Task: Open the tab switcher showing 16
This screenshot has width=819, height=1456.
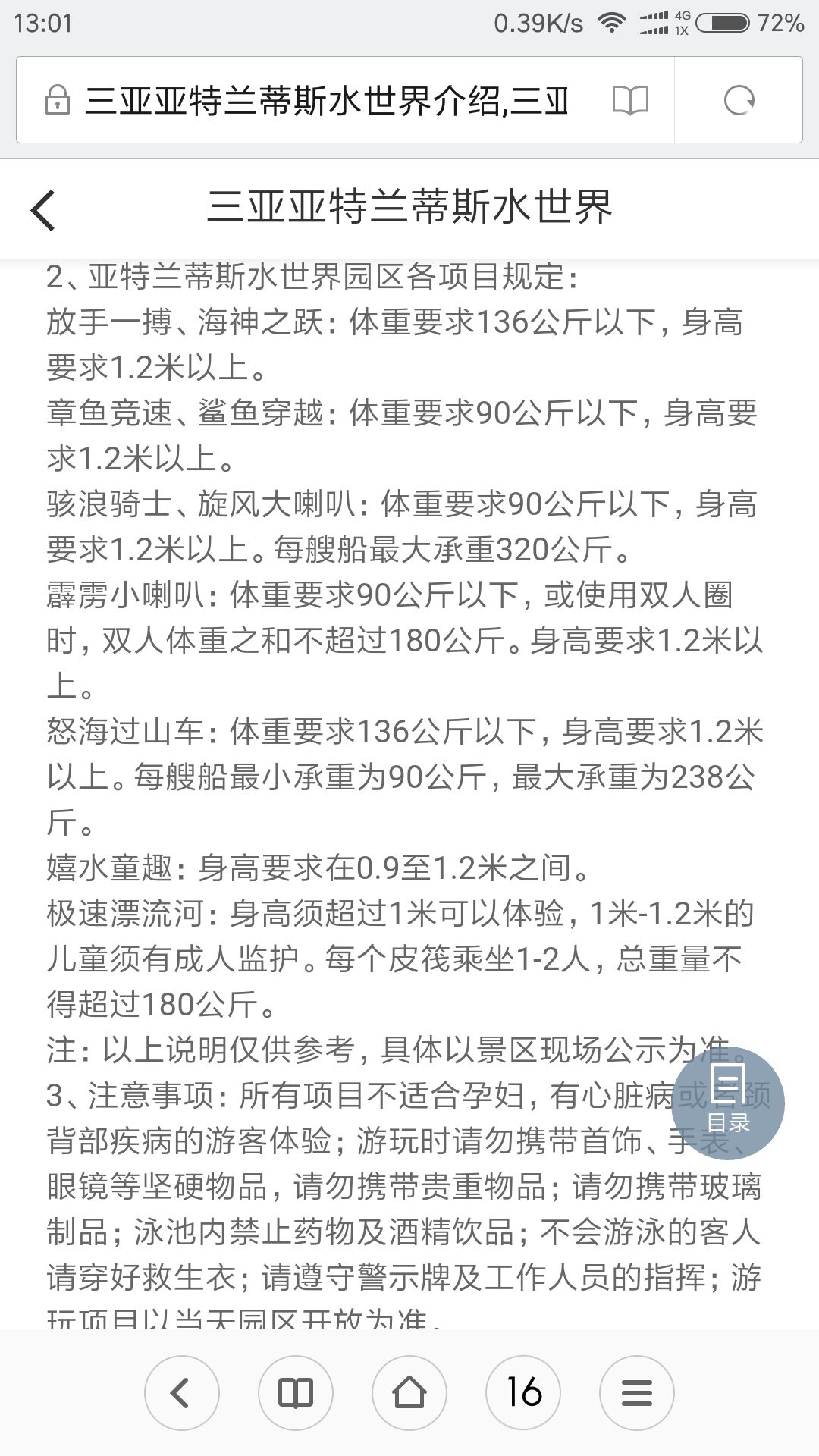Action: click(x=523, y=1393)
